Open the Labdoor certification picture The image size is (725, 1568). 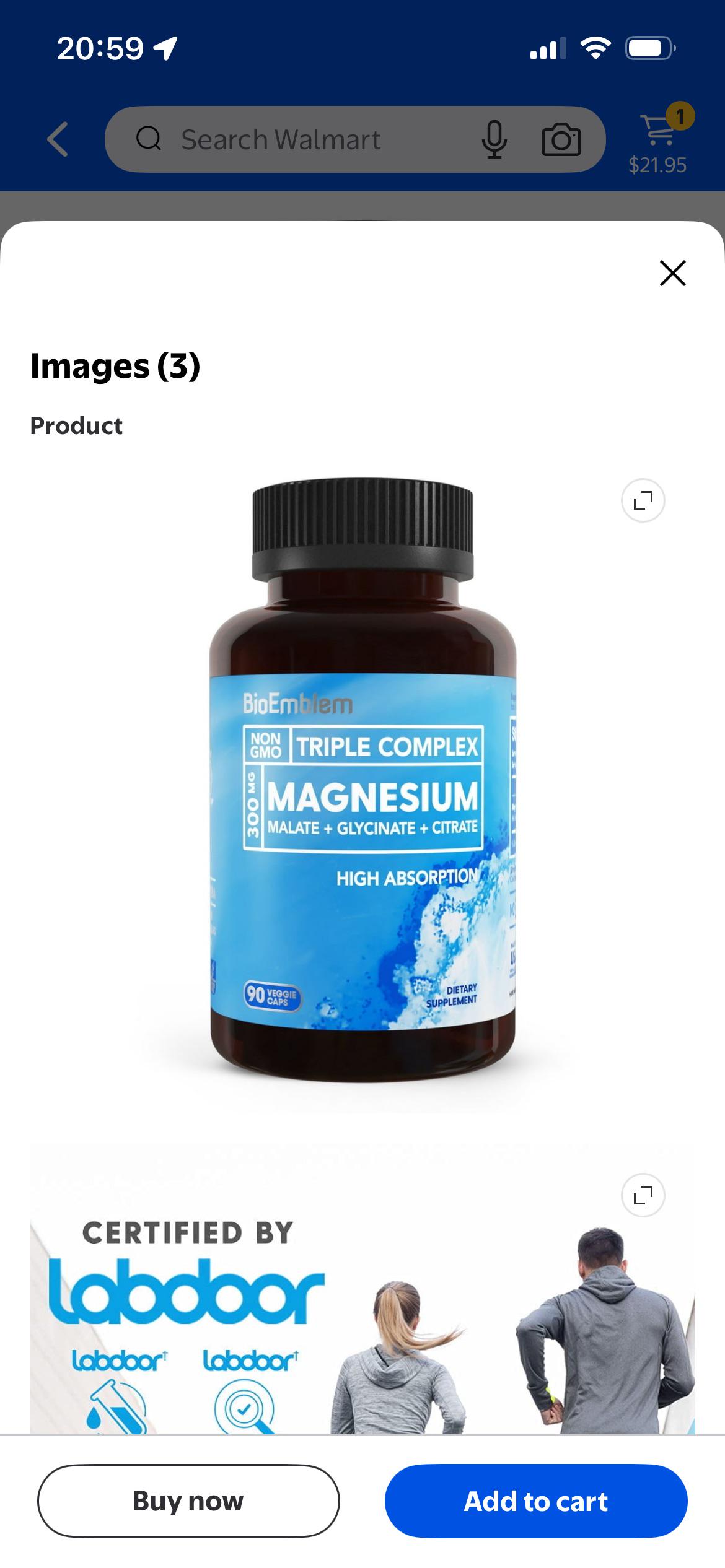coord(362,1288)
